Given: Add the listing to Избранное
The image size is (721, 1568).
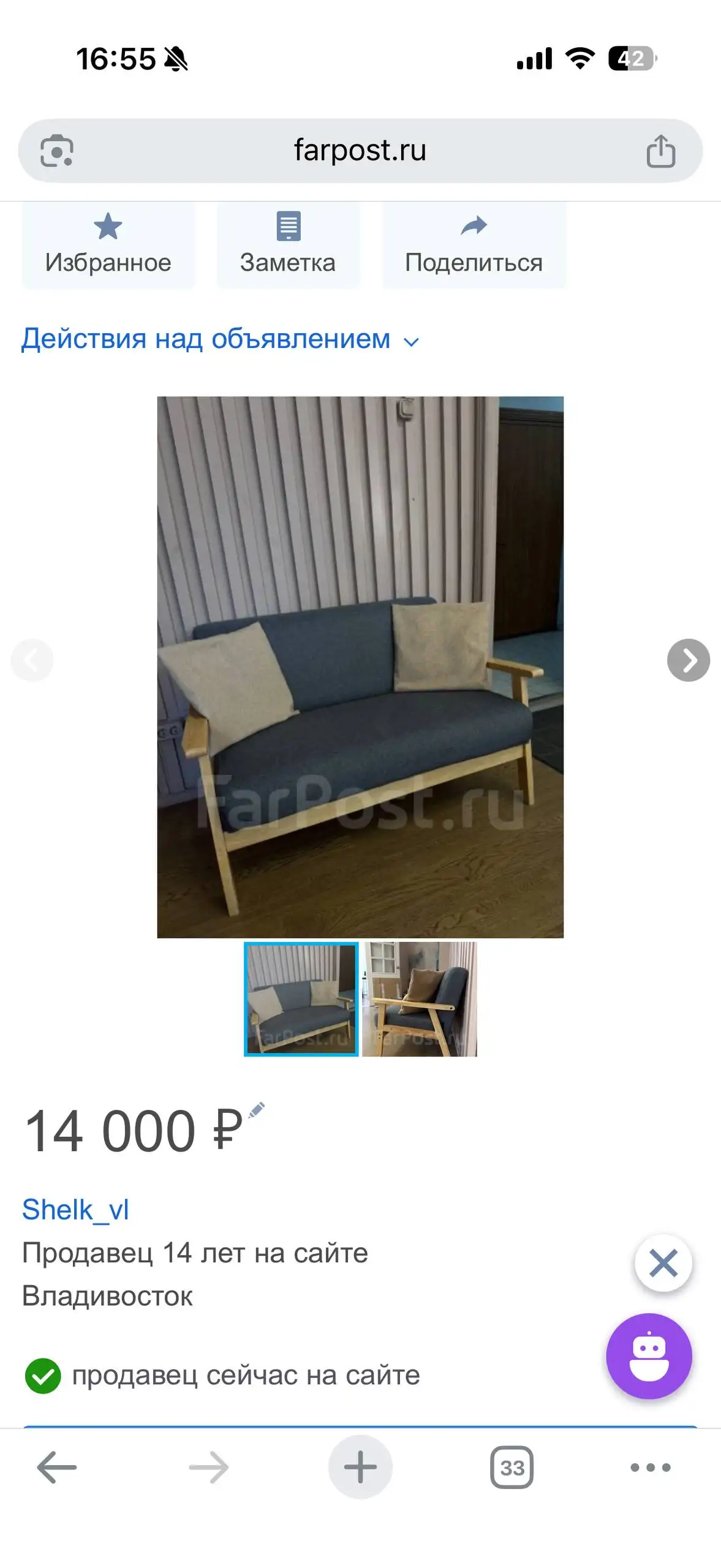Looking at the screenshot, I should (x=108, y=244).
